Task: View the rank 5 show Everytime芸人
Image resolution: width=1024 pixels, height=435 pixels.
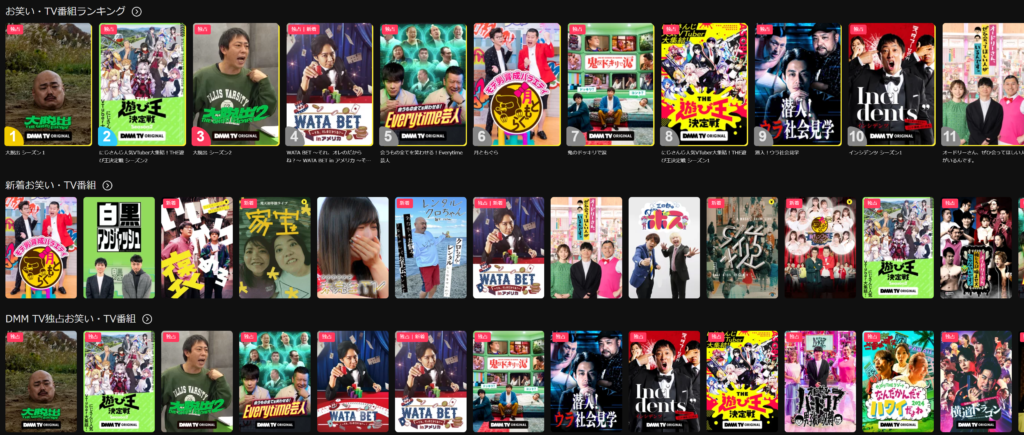Action: (x=423, y=84)
